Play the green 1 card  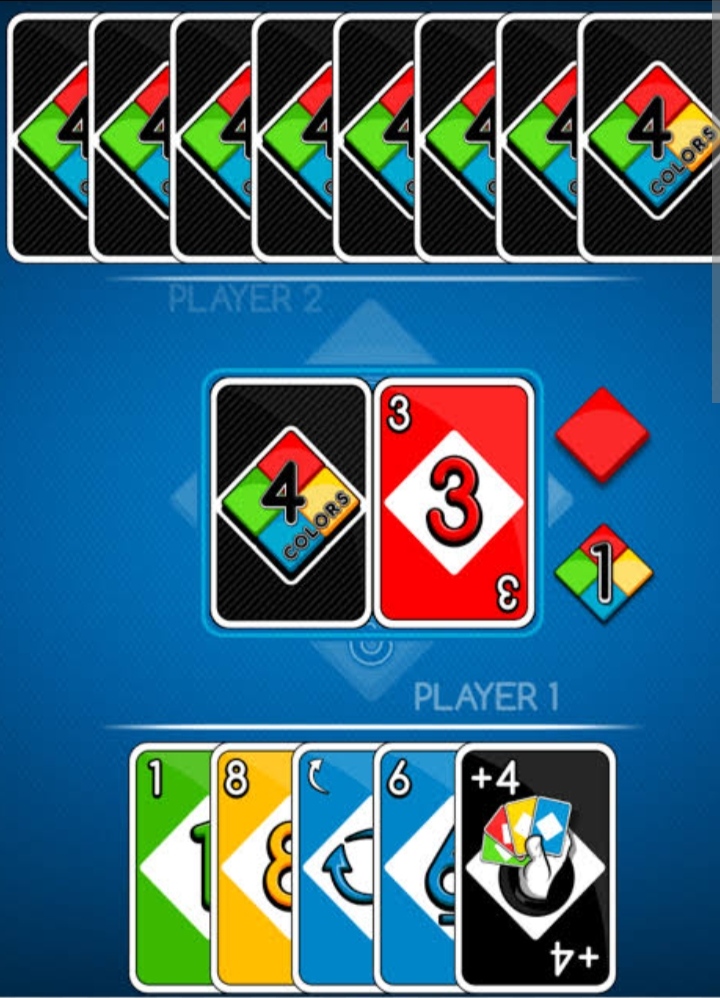click(x=170, y=865)
